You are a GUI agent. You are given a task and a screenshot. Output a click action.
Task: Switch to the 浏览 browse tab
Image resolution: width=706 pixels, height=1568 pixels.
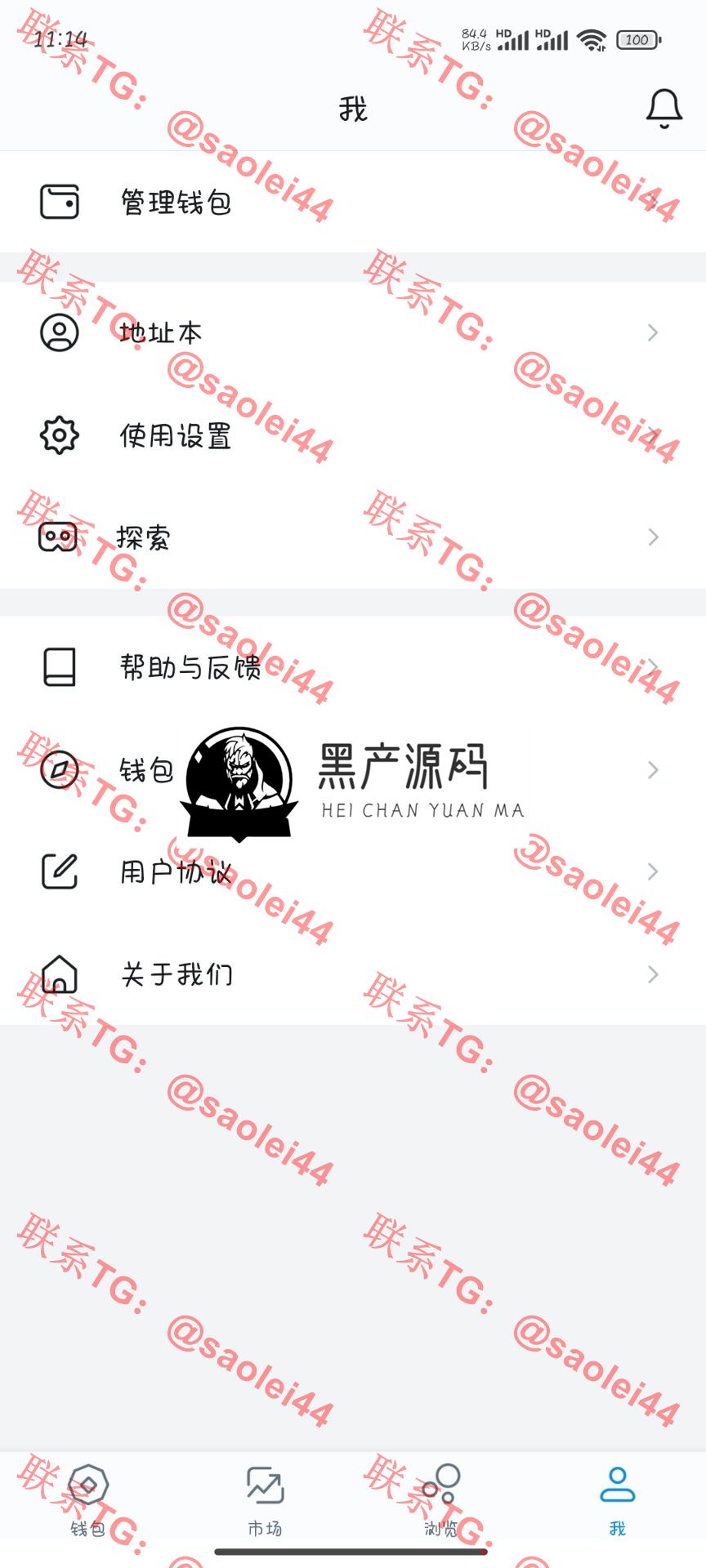[441, 1499]
